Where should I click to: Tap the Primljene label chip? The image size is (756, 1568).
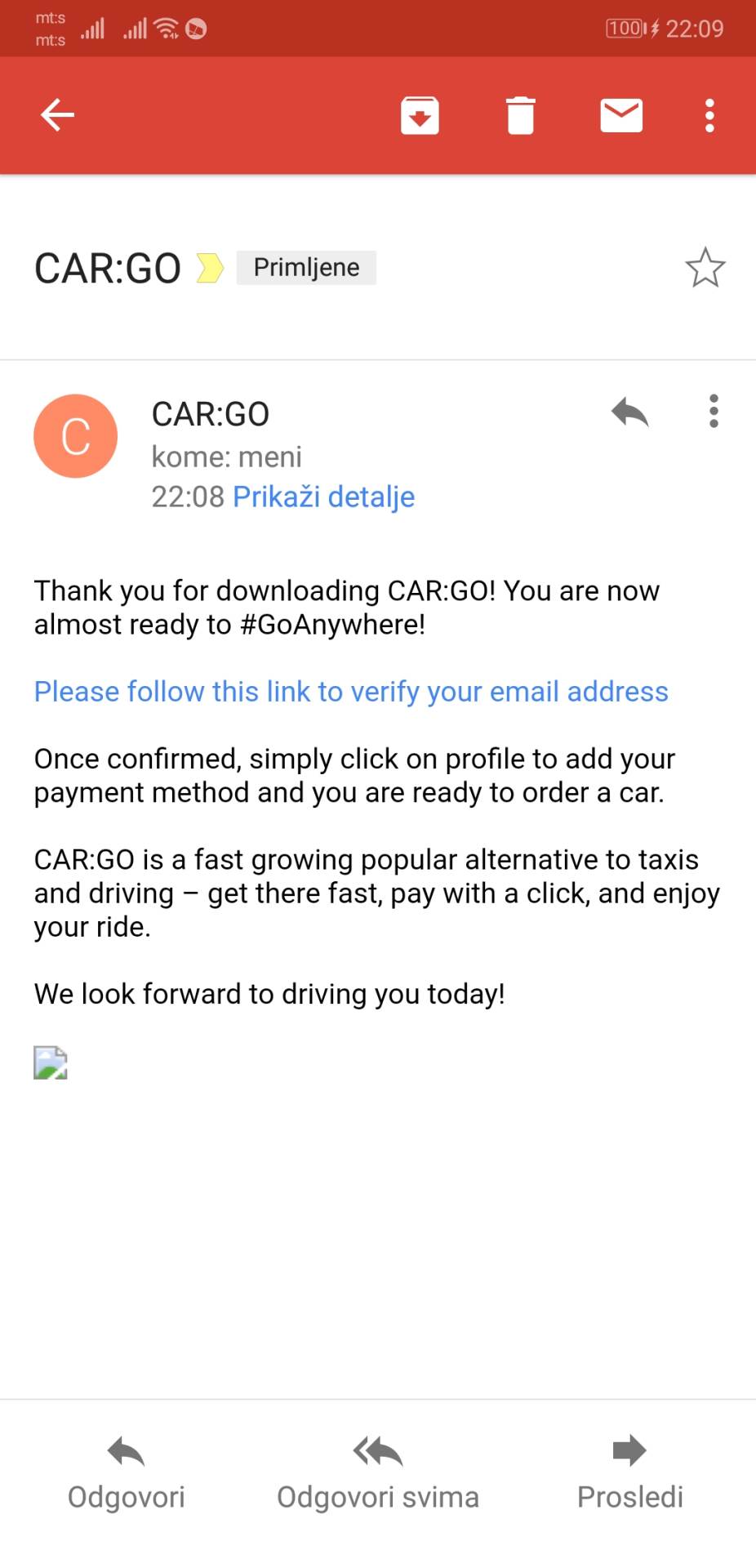click(x=306, y=268)
